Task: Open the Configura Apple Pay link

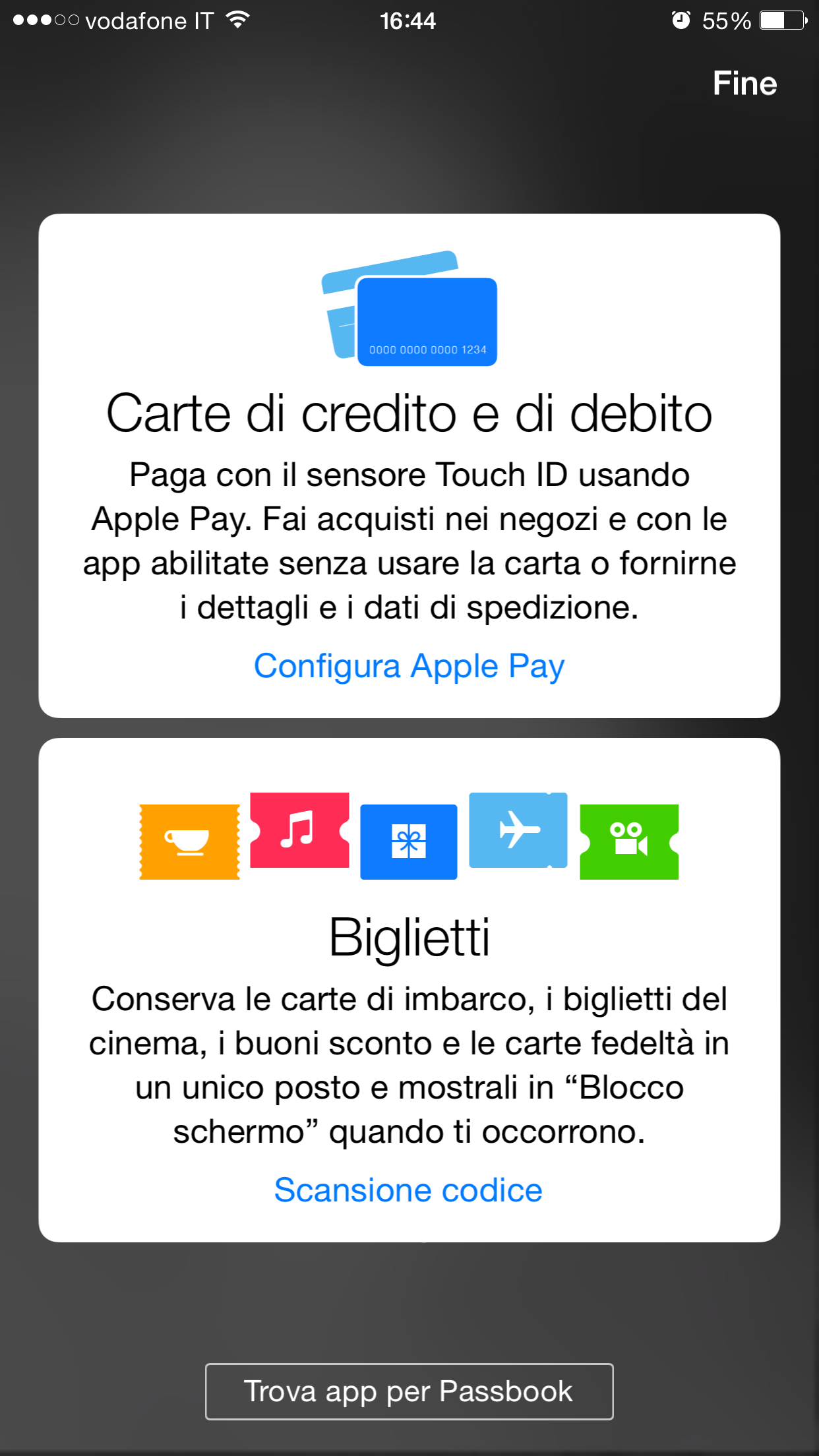Action: (x=409, y=666)
